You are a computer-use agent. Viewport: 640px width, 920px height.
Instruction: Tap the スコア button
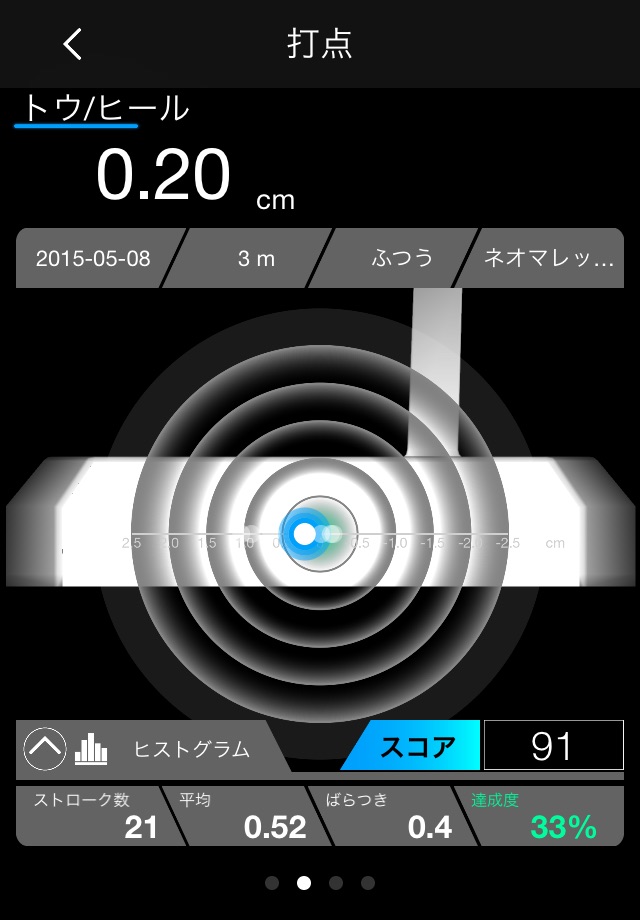(x=417, y=747)
